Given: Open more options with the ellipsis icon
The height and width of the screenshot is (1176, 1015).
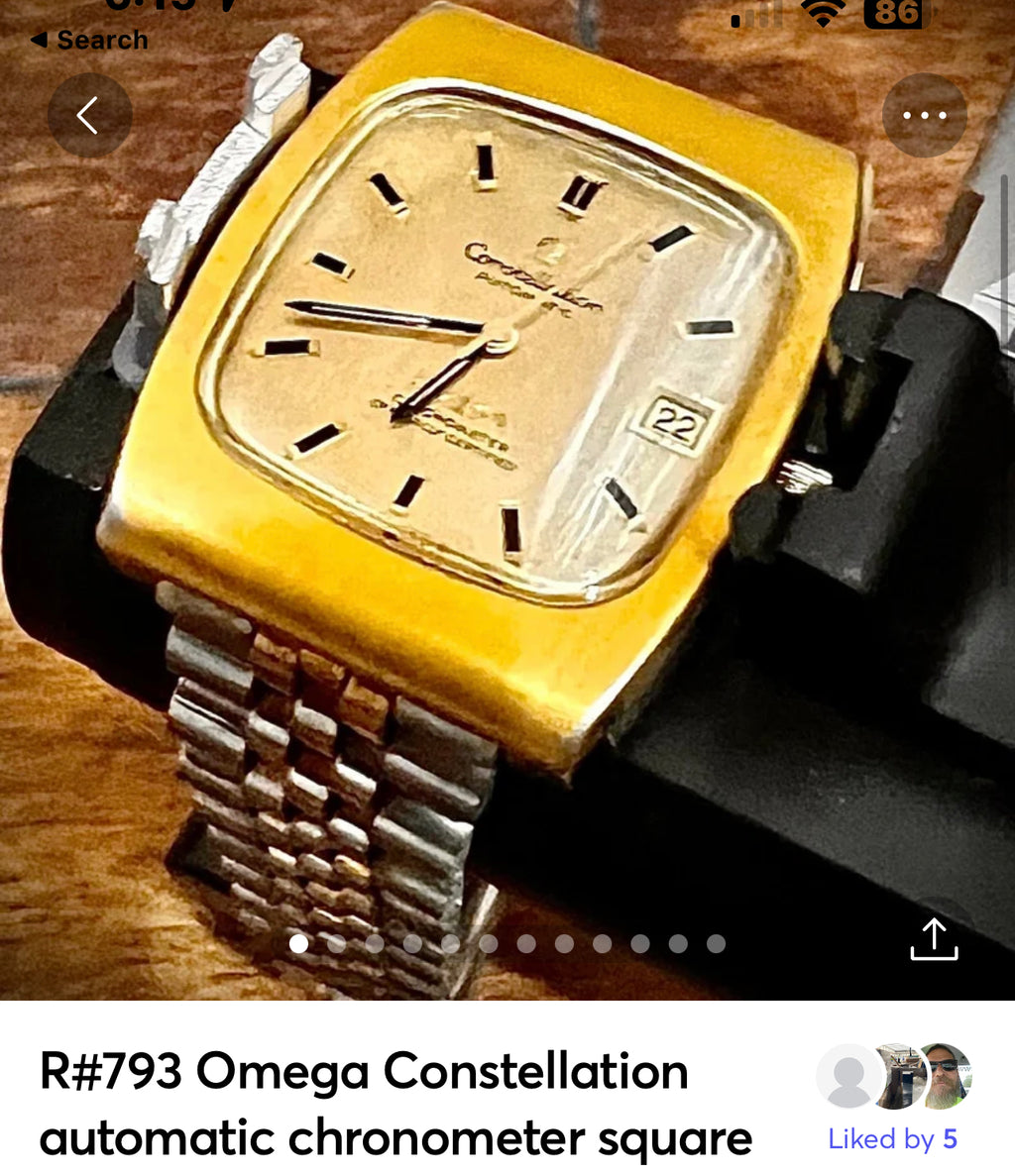Looking at the screenshot, I should 925,115.
